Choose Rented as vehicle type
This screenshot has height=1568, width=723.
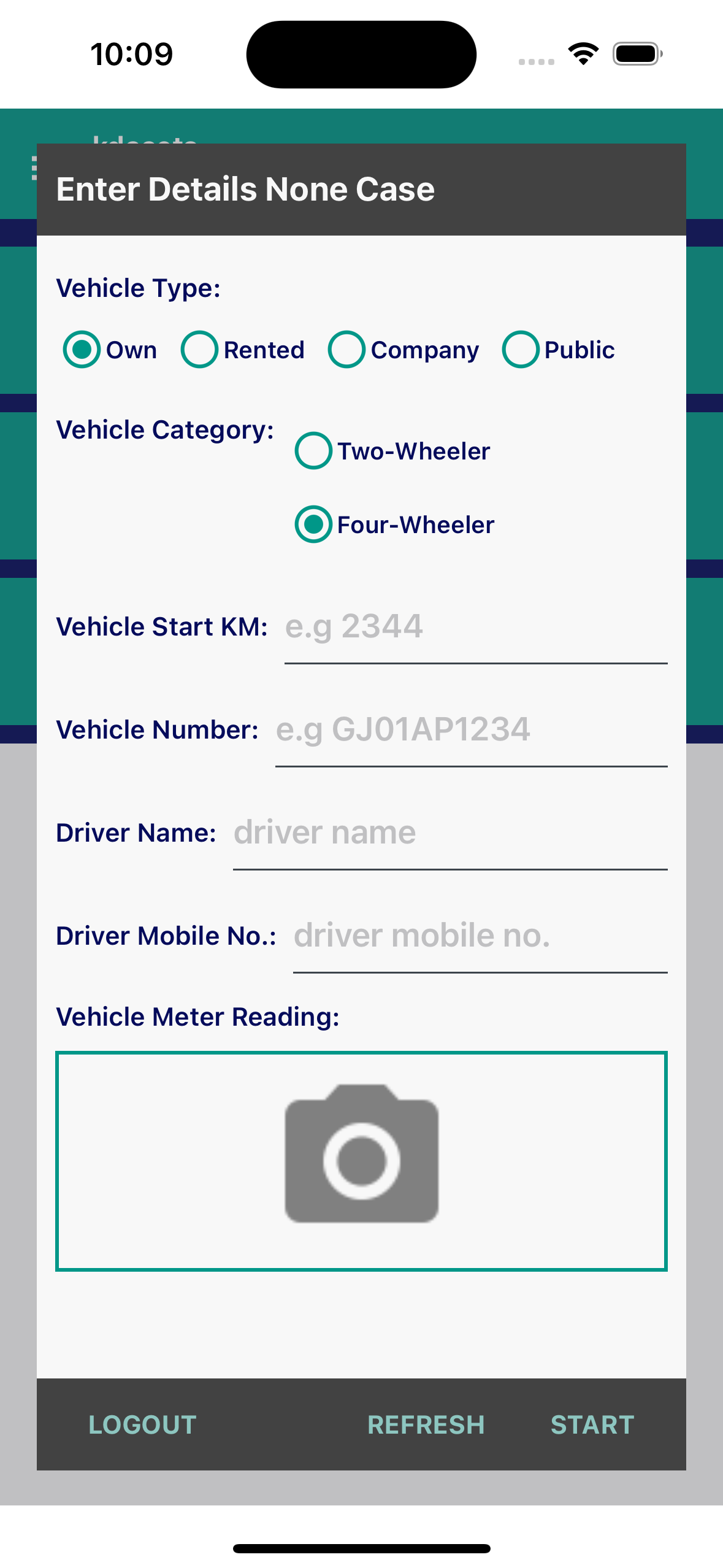[200, 350]
